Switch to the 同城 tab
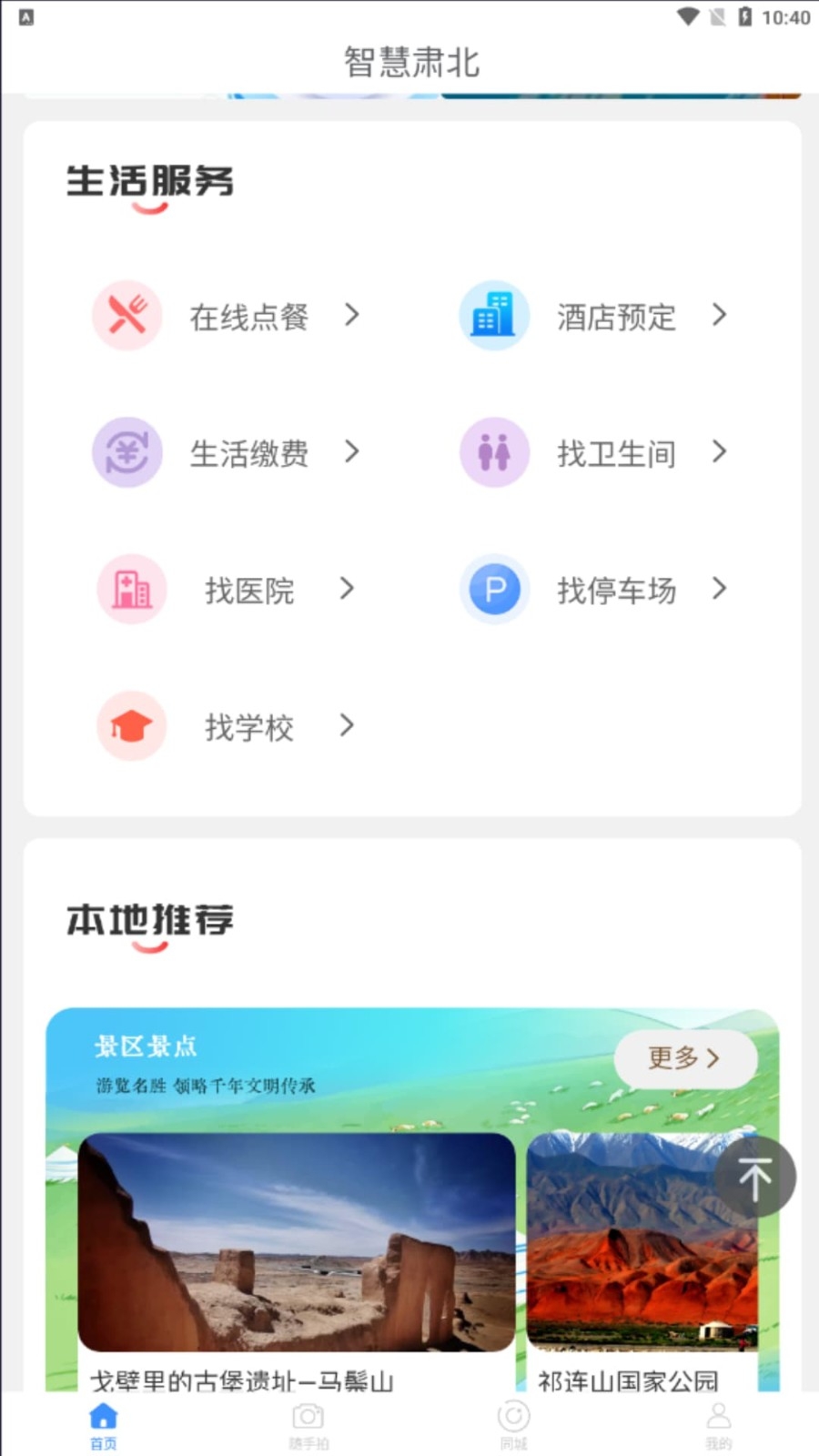 coord(513,1426)
